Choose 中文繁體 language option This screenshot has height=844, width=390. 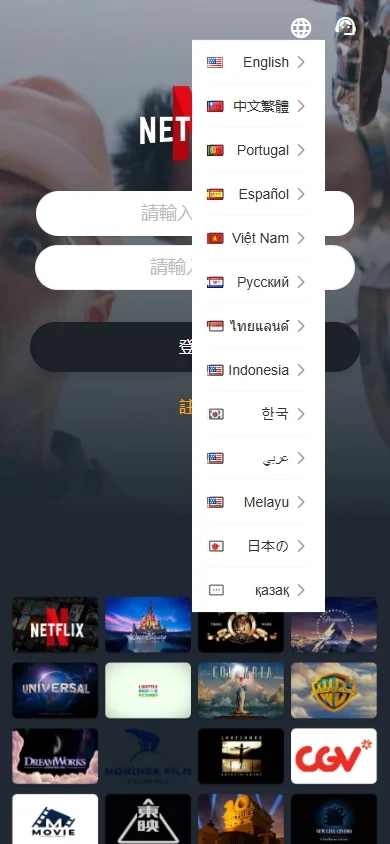258,106
